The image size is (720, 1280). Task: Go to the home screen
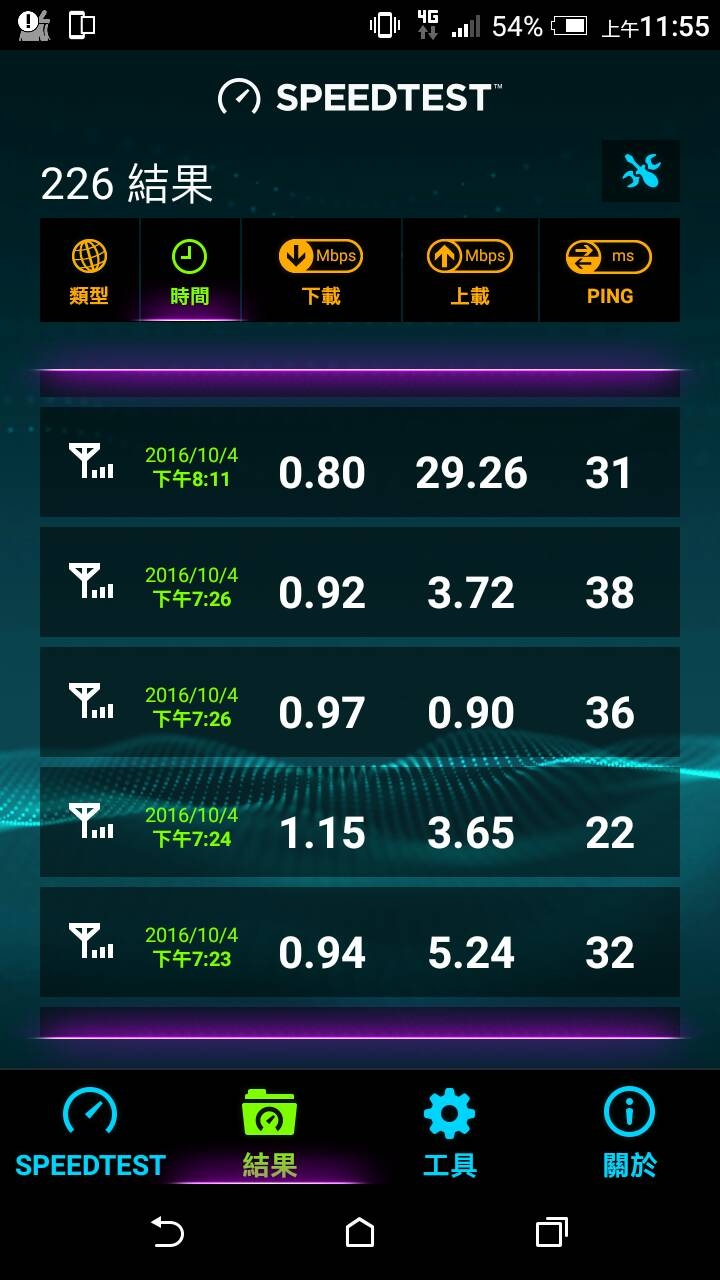(x=360, y=1232)
